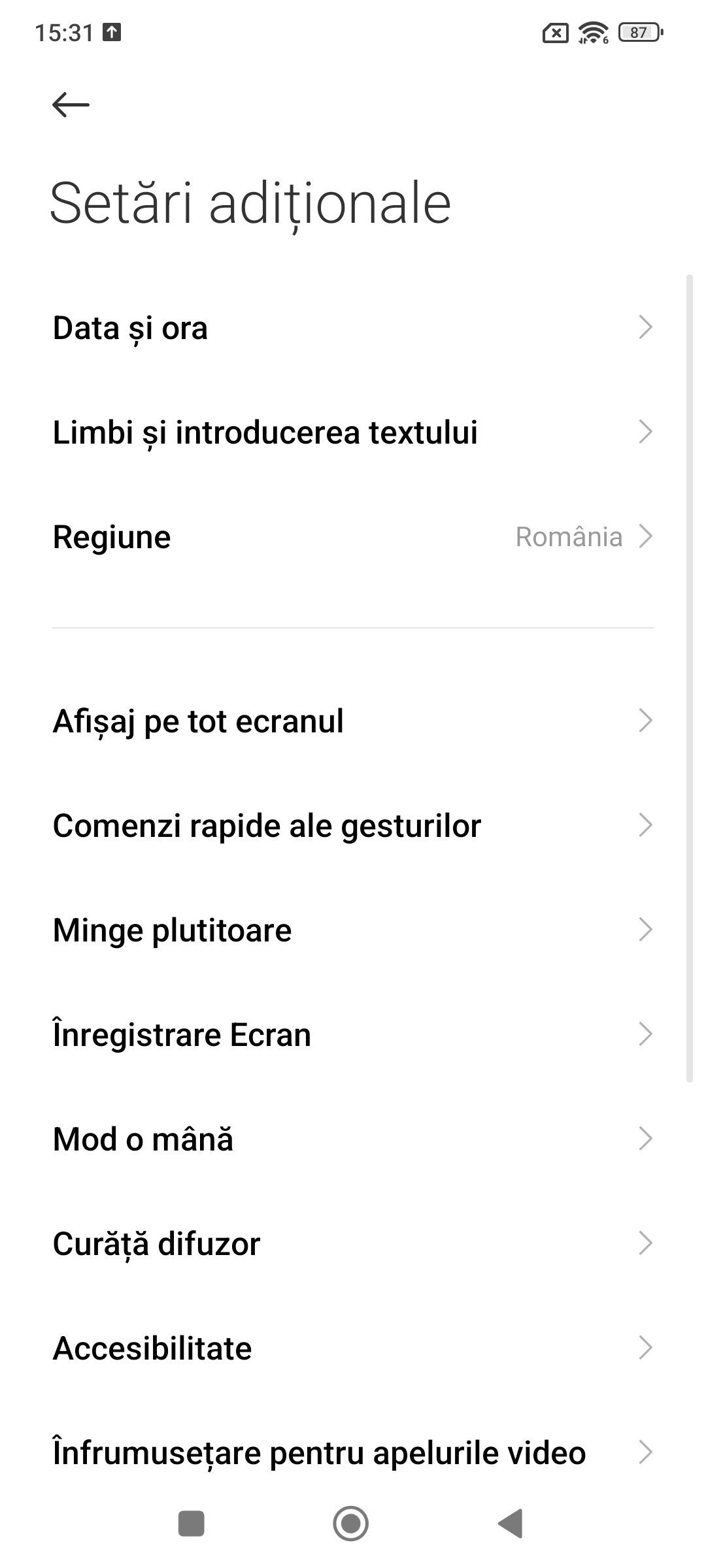This screenshot has height=1568, width=706.
Task: Select Curăță difuzor
Action: tap(353, 1243)
